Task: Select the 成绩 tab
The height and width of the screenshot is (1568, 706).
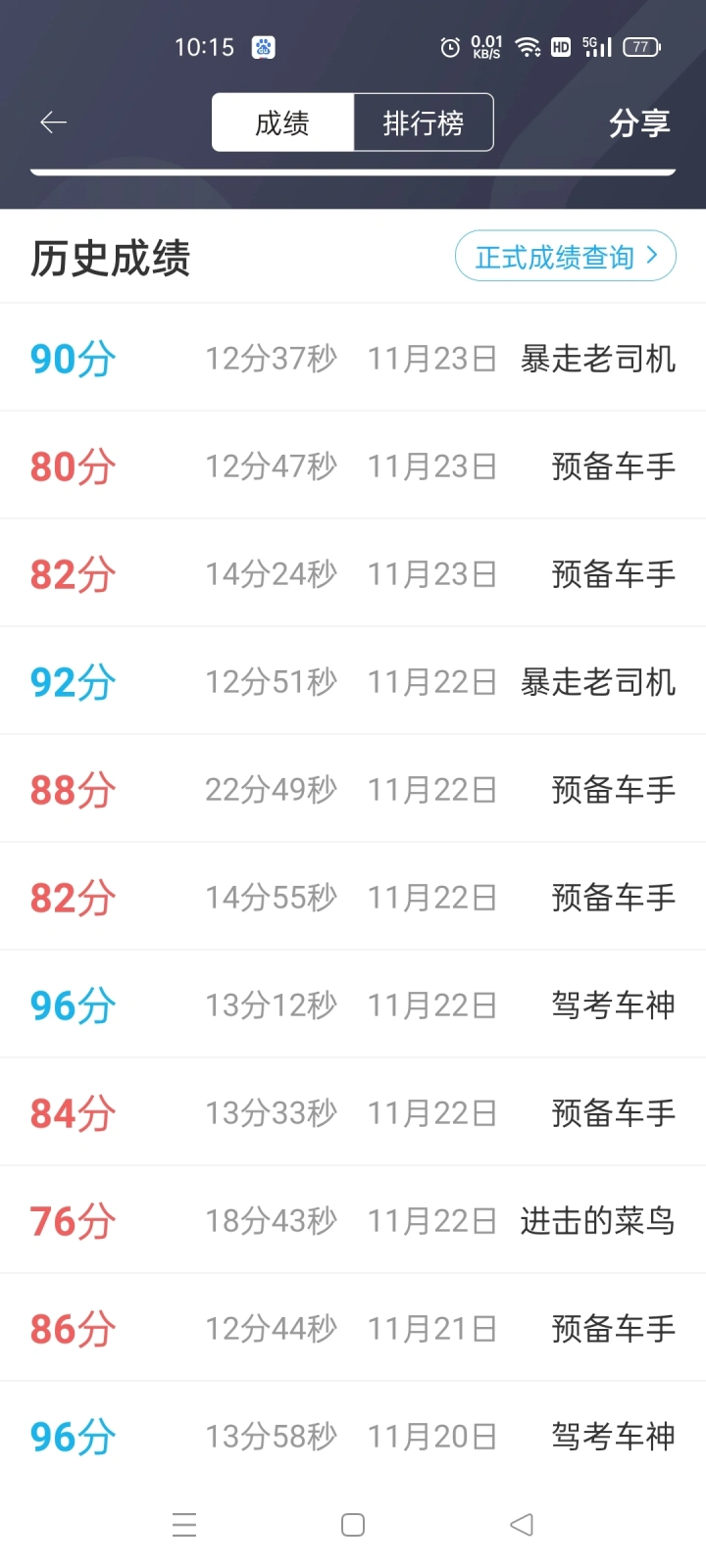Action: (x=282, y=122)
